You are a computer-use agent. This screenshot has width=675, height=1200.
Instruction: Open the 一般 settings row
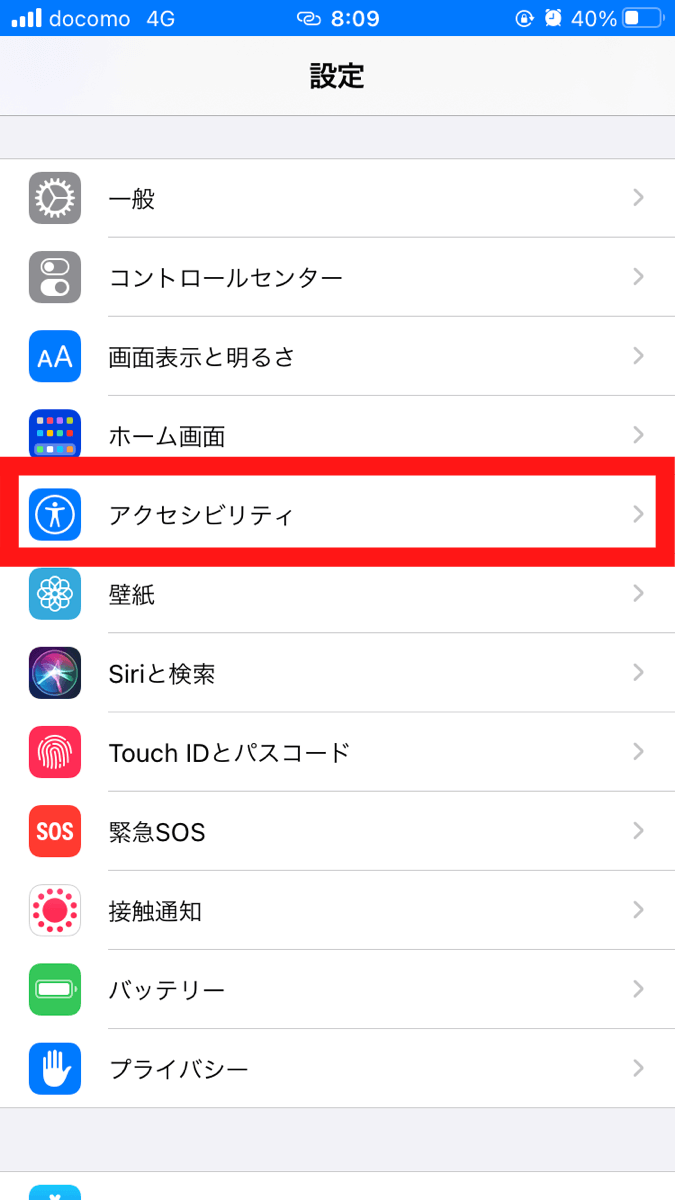coord(337,198)
